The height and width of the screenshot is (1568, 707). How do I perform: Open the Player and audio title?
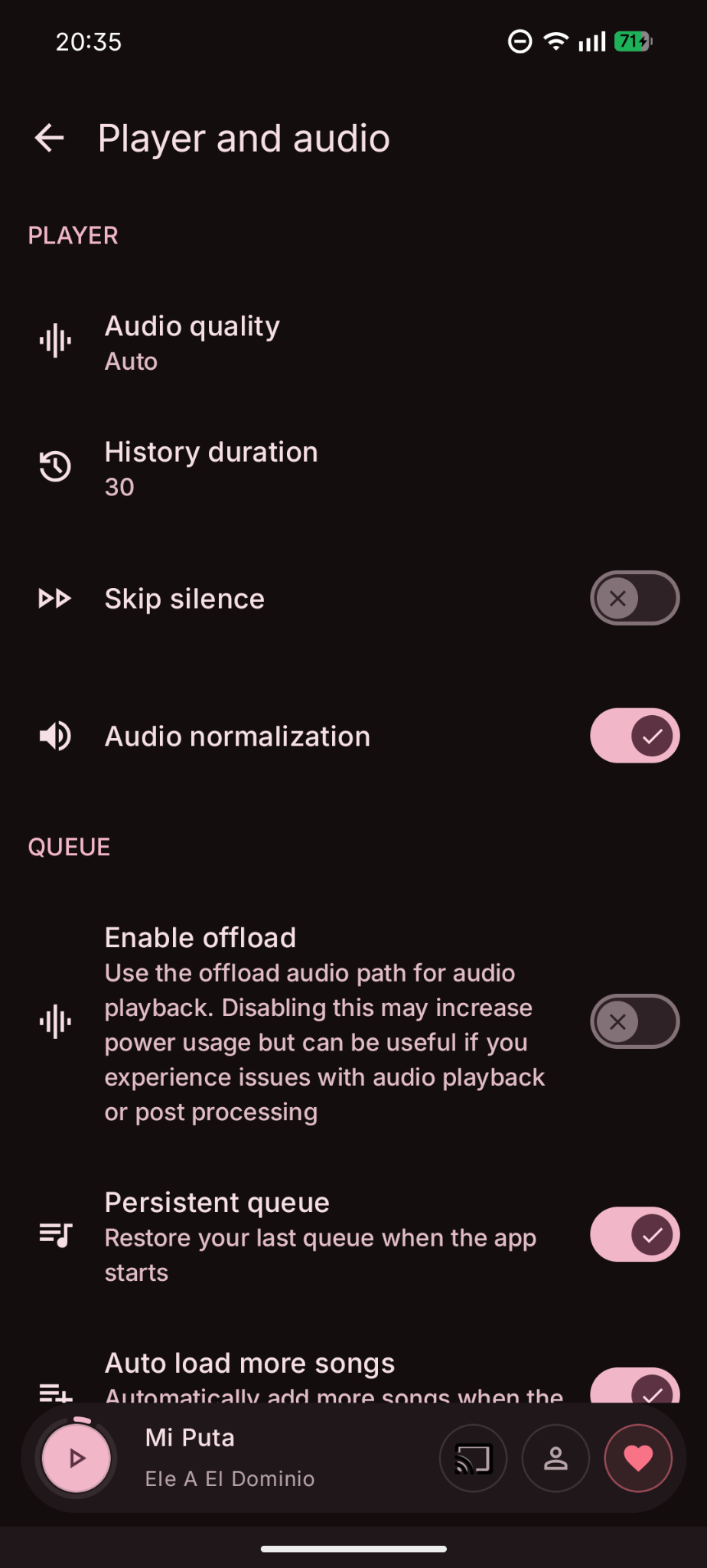[243, 138]
